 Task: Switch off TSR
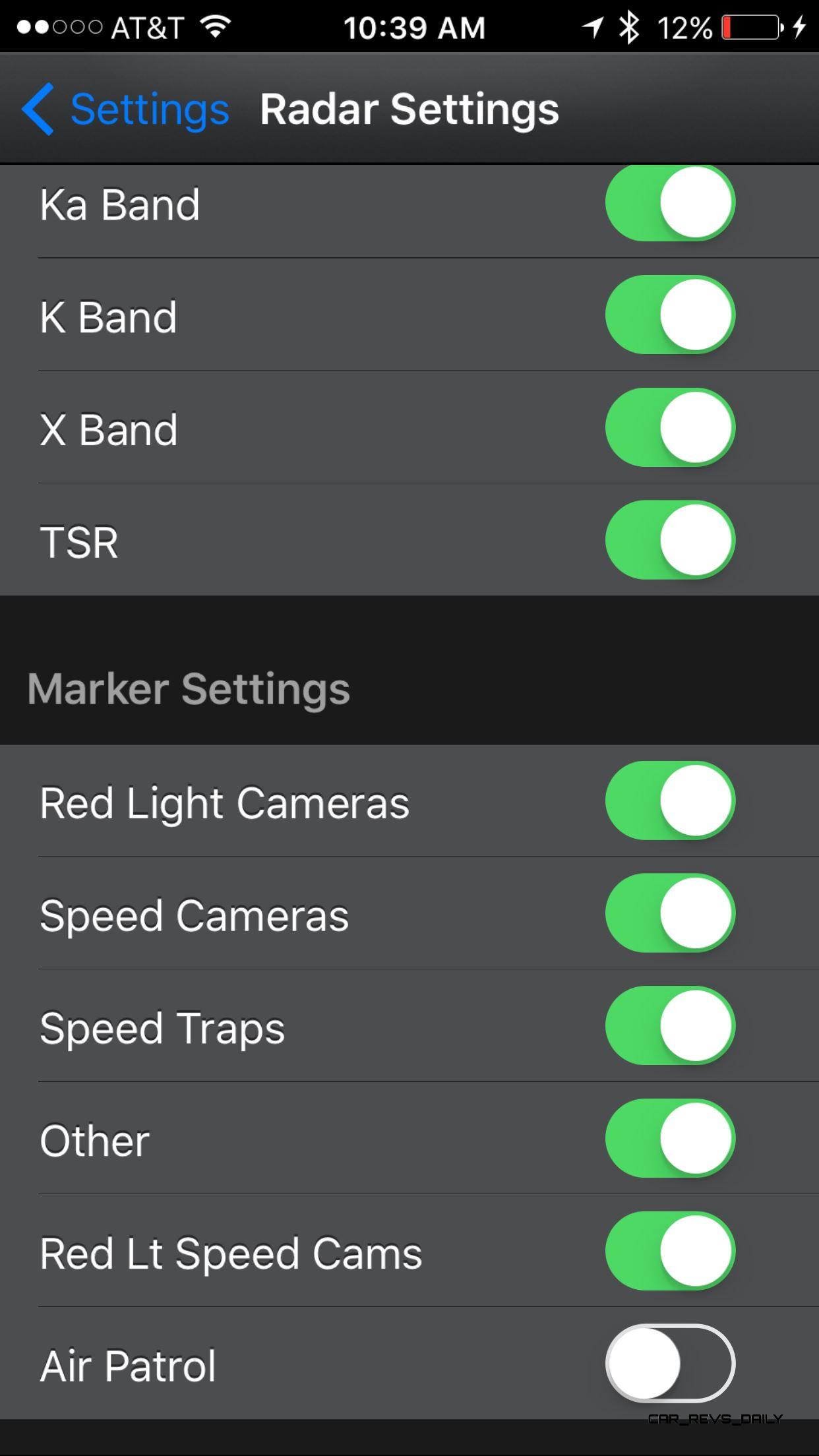[x=670, y=540]
